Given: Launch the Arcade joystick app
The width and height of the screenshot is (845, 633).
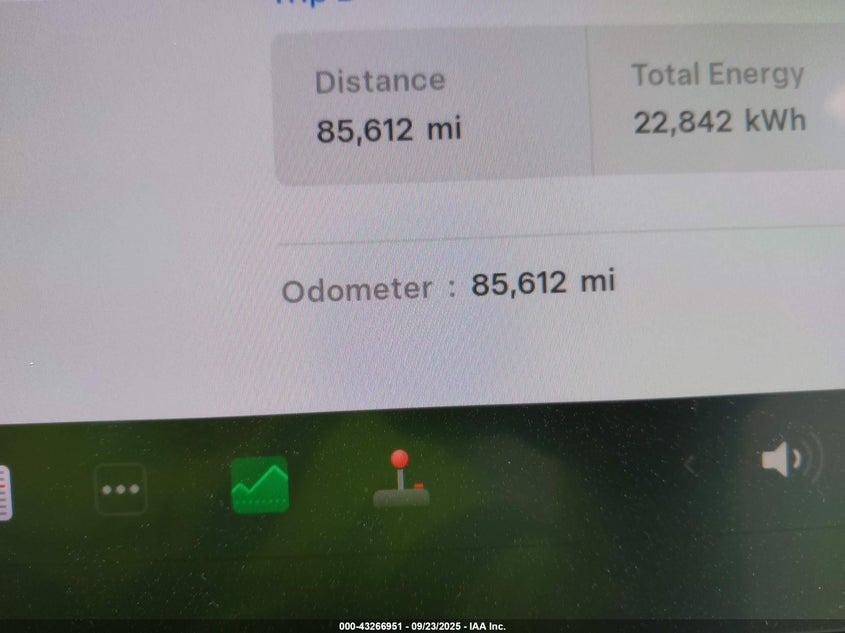Looking at the screenshot, I should click(401, 480).
